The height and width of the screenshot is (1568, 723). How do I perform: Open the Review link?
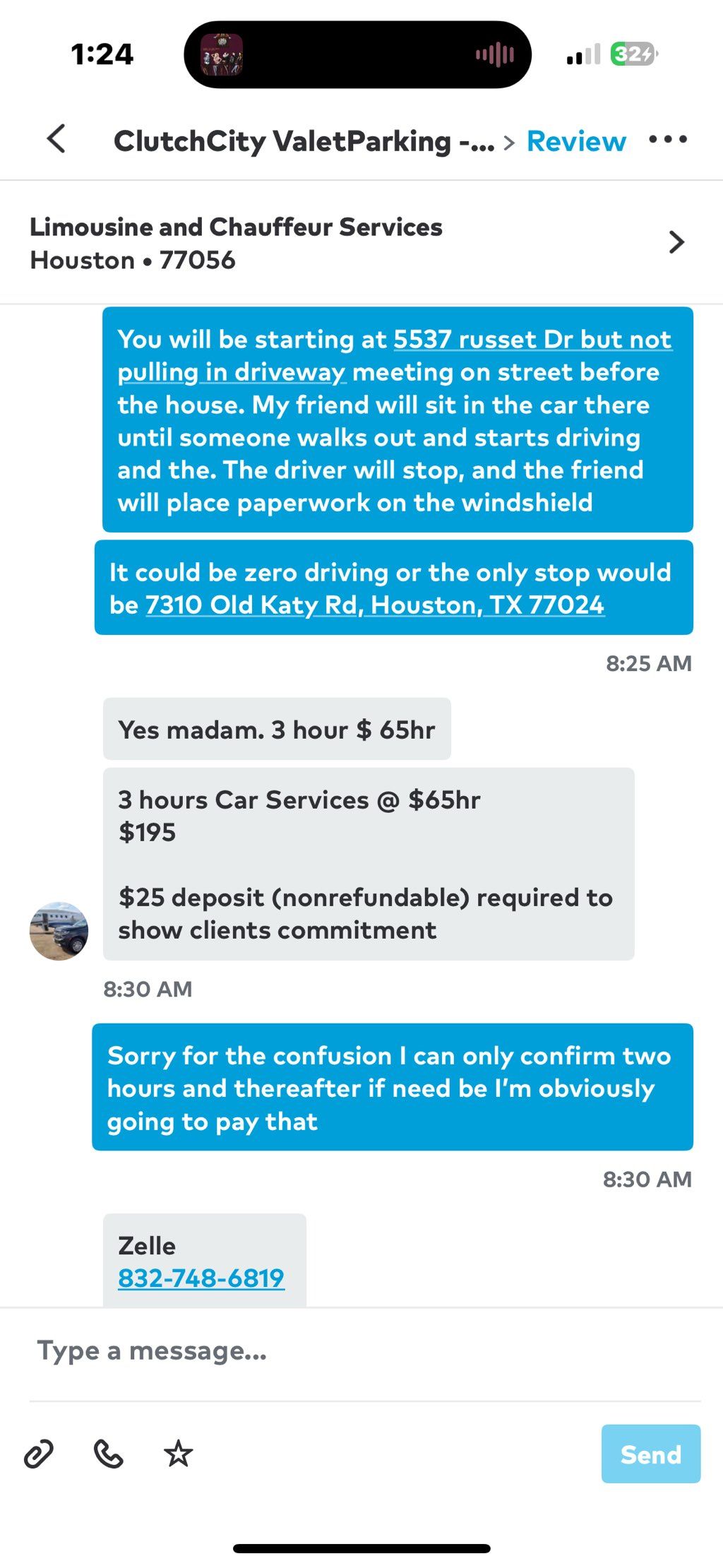576,141
